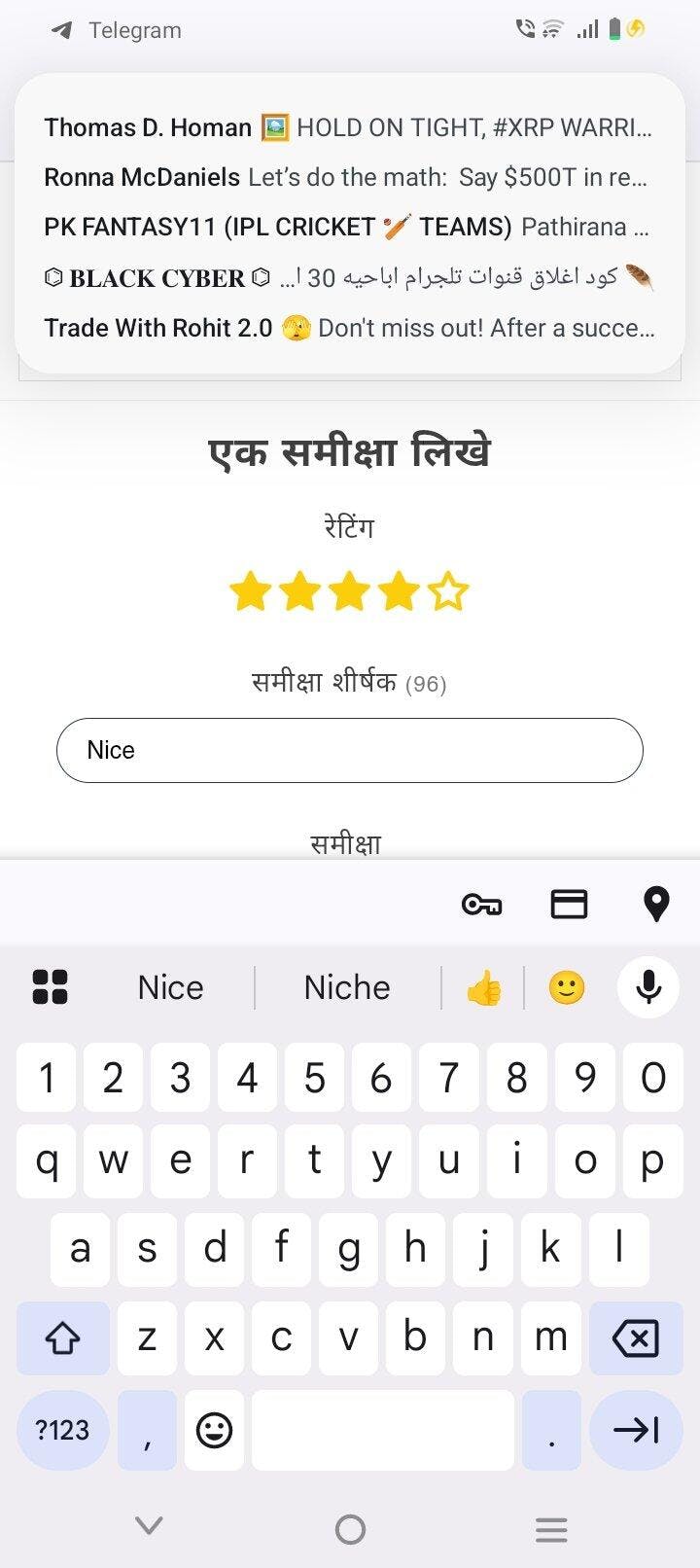Open the Thomas D. Homan Telegram notification
The height and width of the screenshot is (1568, 700).
348,127
